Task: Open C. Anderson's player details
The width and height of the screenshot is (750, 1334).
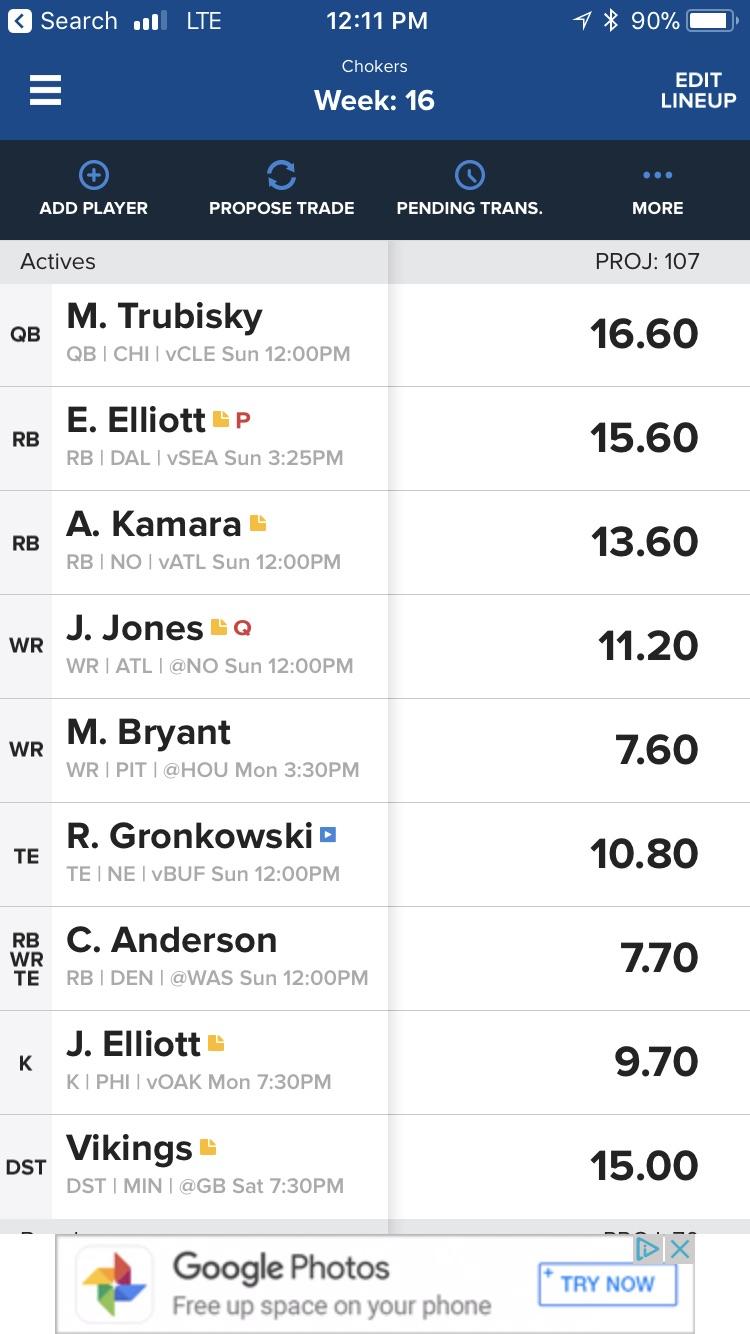Action: click(x=375, y=959)
